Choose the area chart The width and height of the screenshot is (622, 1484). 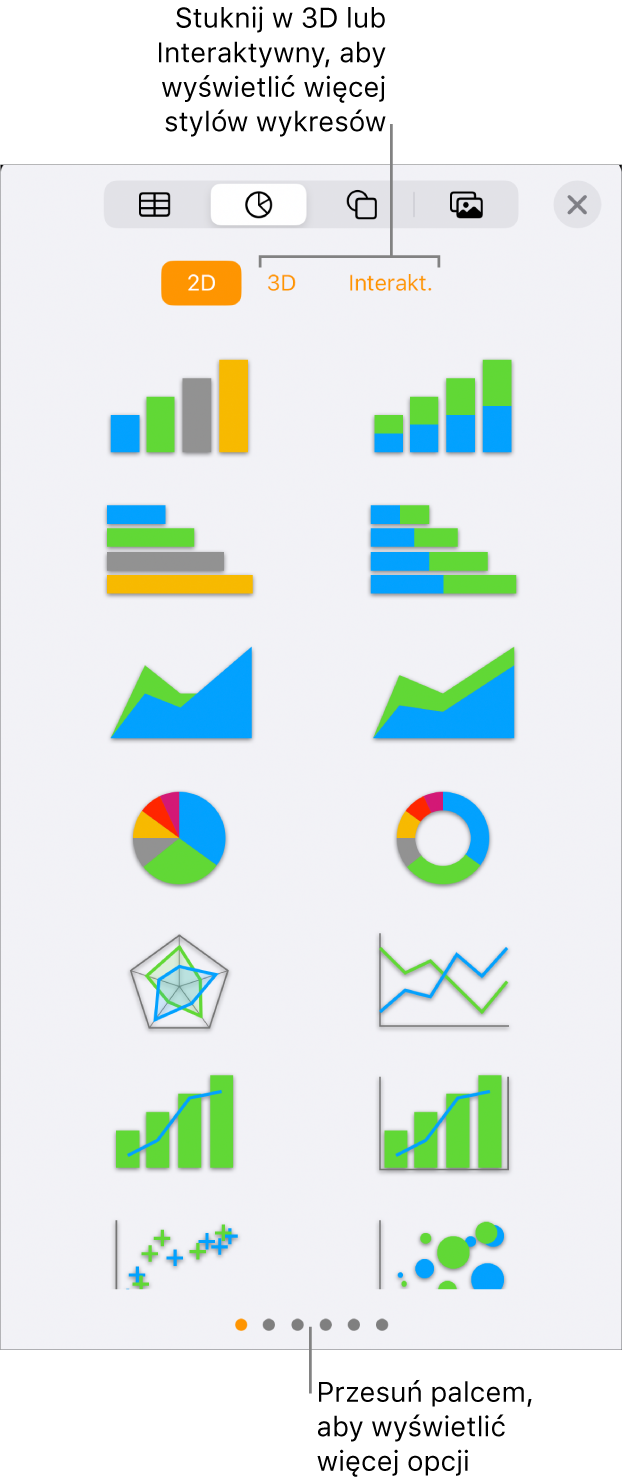[181, 693]
